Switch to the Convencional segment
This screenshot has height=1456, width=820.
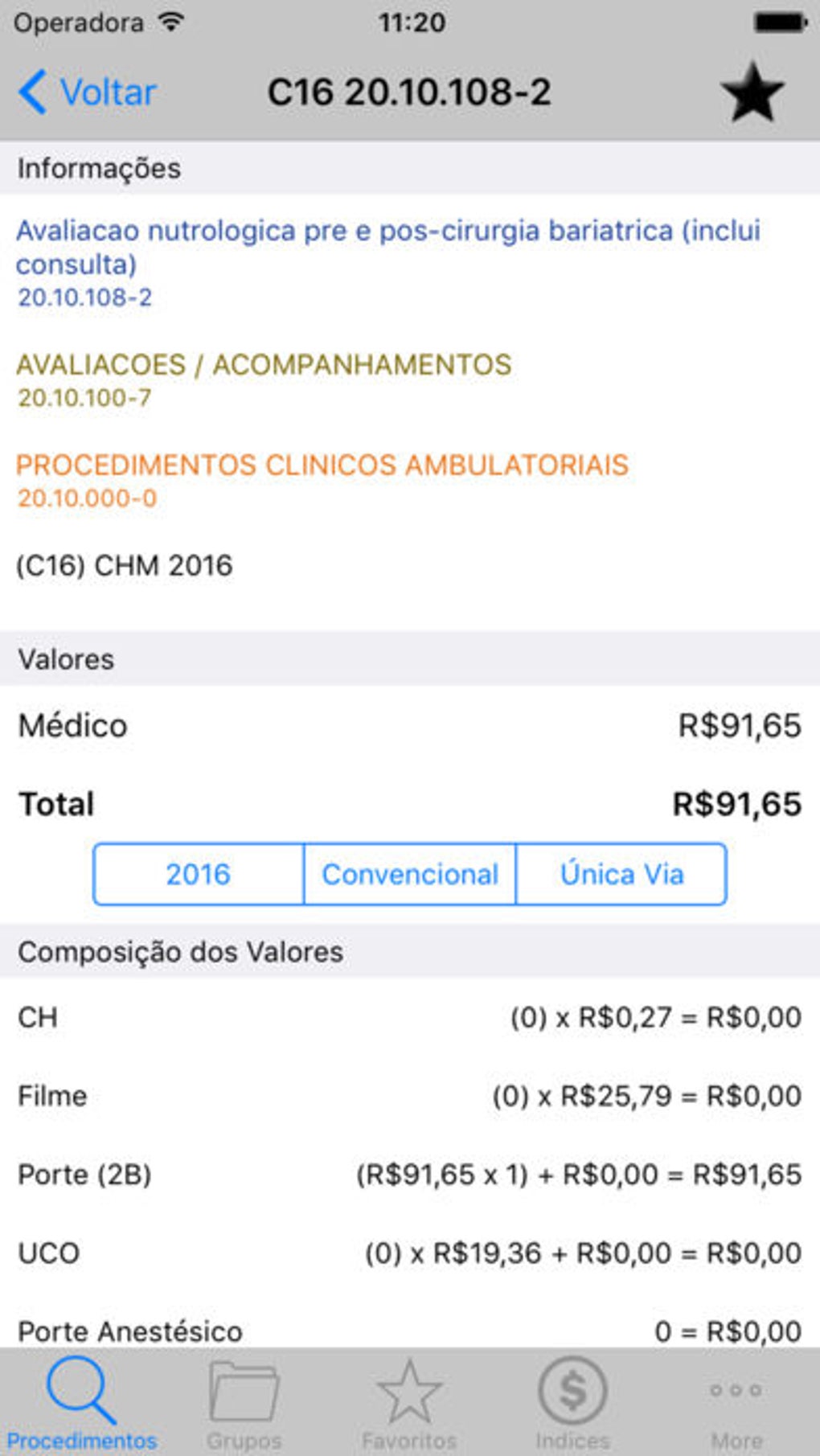point(410,874)
